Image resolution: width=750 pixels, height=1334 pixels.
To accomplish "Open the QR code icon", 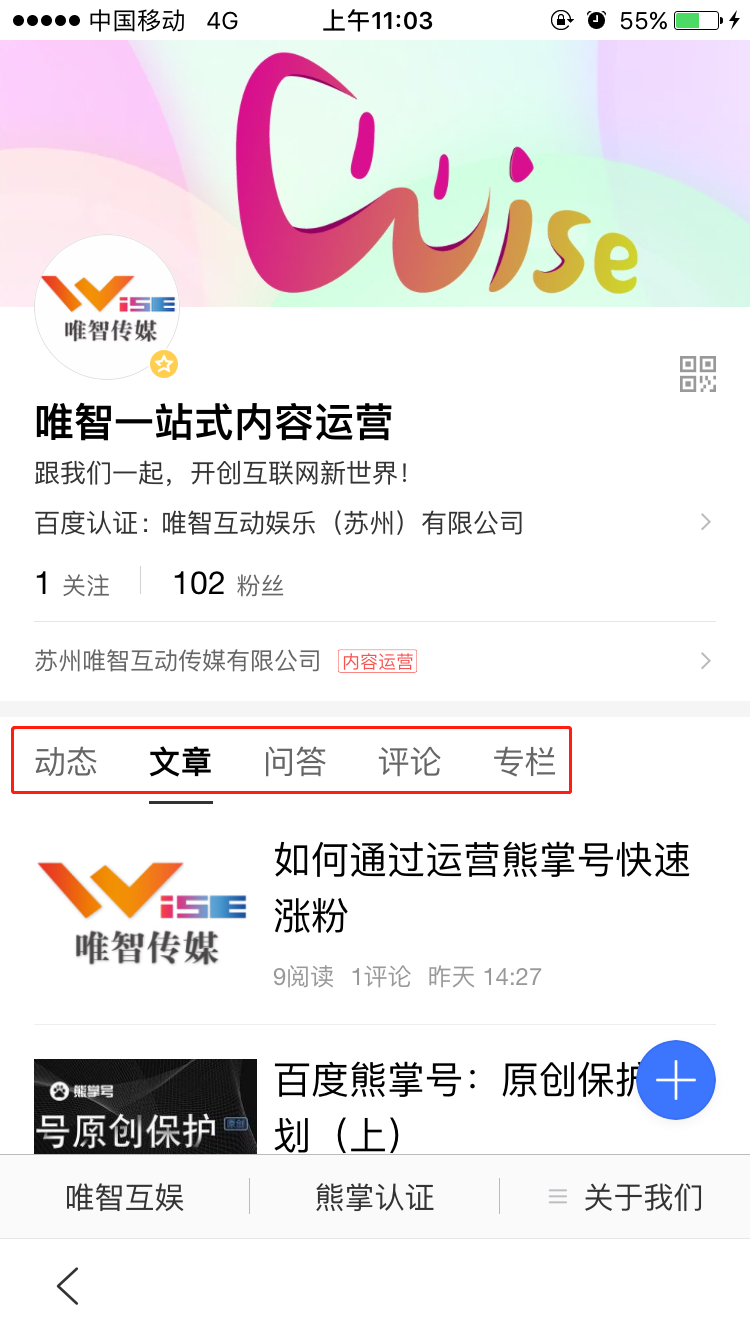I will click(x=698, y=374).
